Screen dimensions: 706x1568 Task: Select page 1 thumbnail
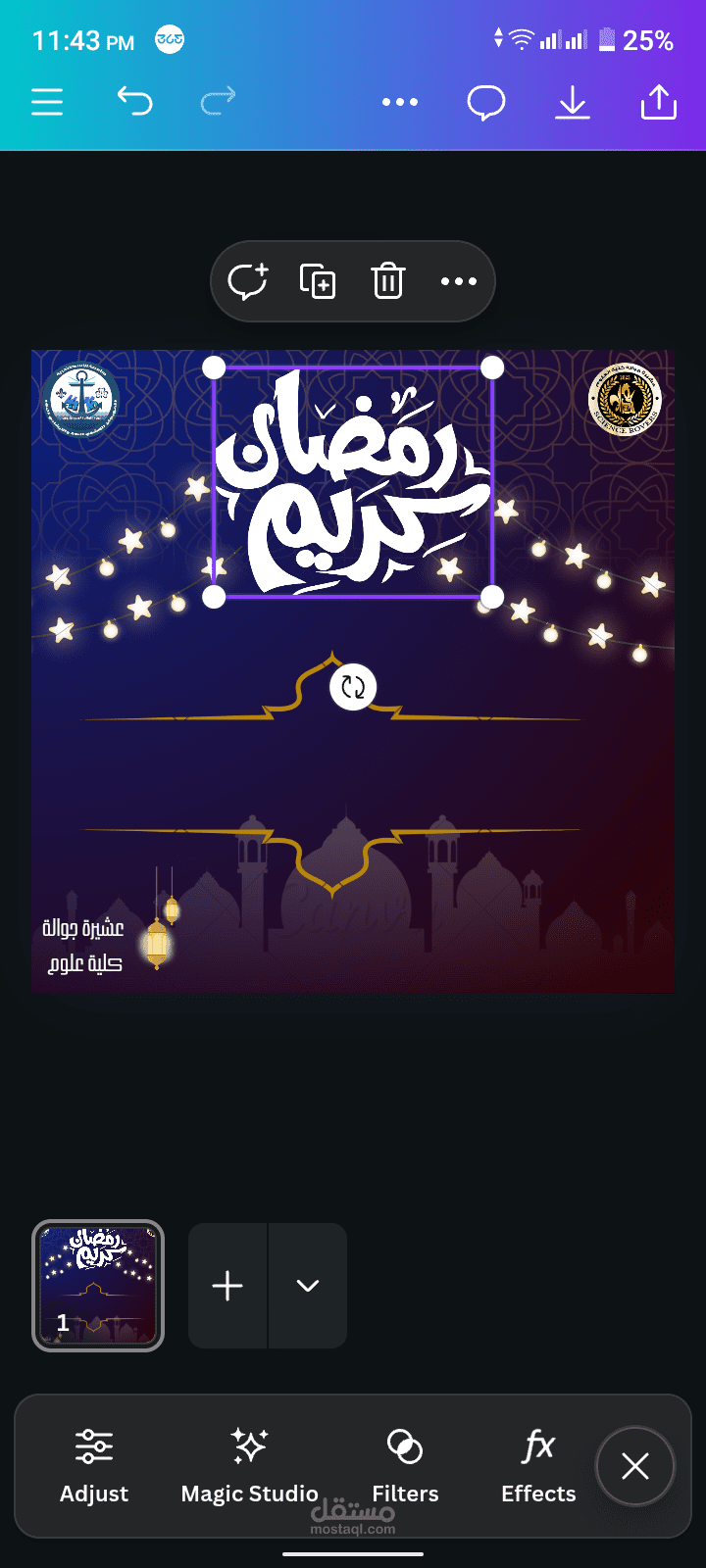tap(98, 1286)
